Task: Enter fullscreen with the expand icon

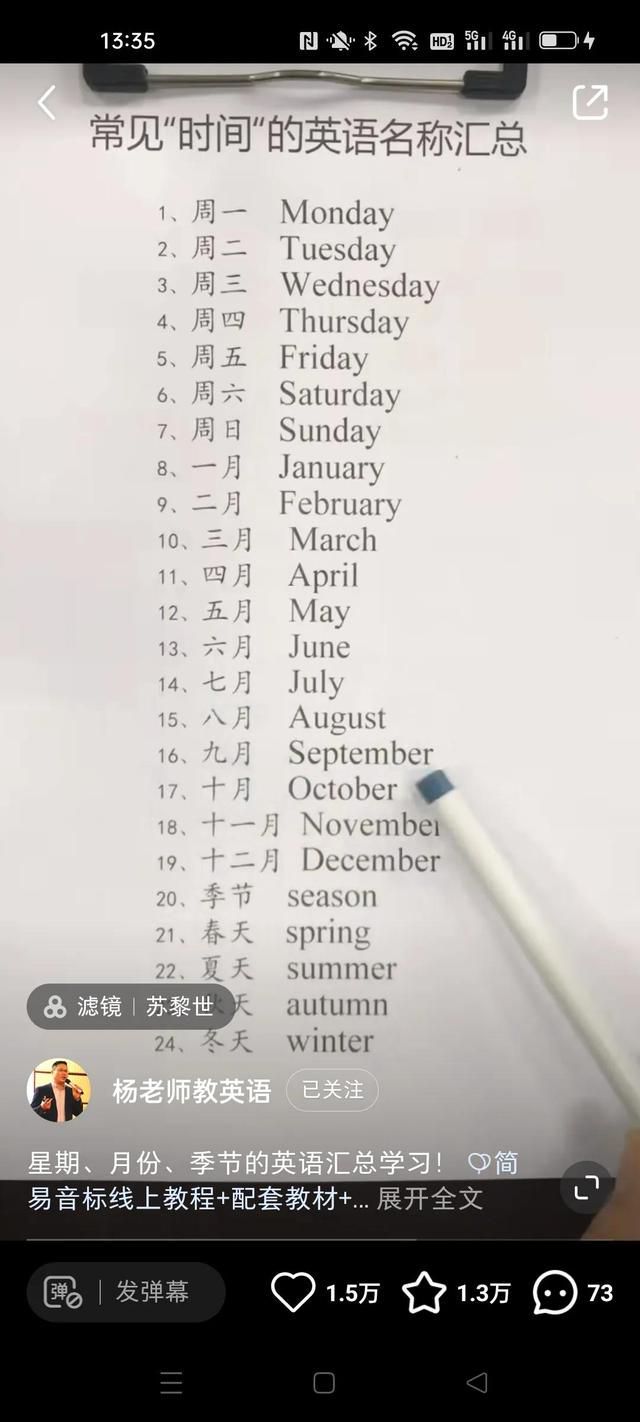Action: point(586,1187)
